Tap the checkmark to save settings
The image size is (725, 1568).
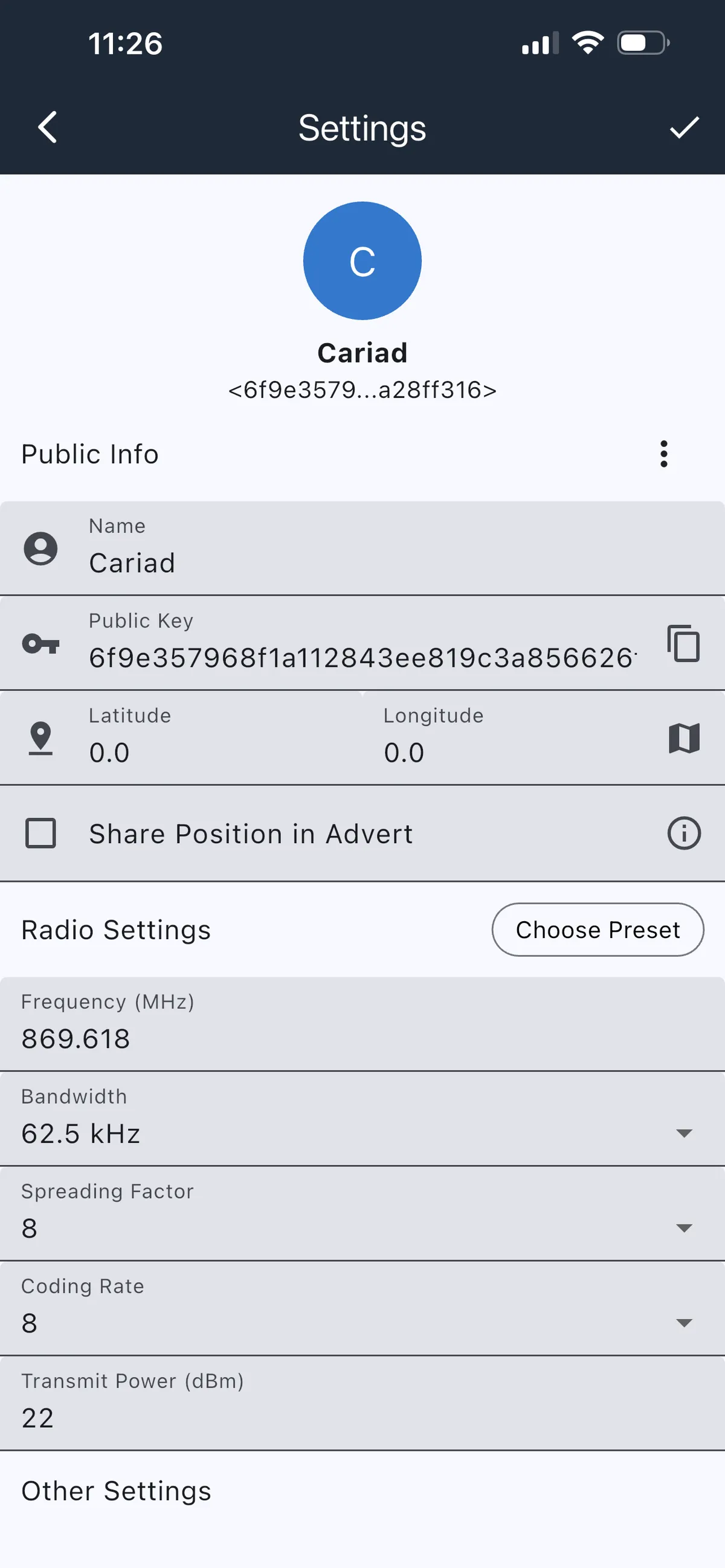point(683,127)
